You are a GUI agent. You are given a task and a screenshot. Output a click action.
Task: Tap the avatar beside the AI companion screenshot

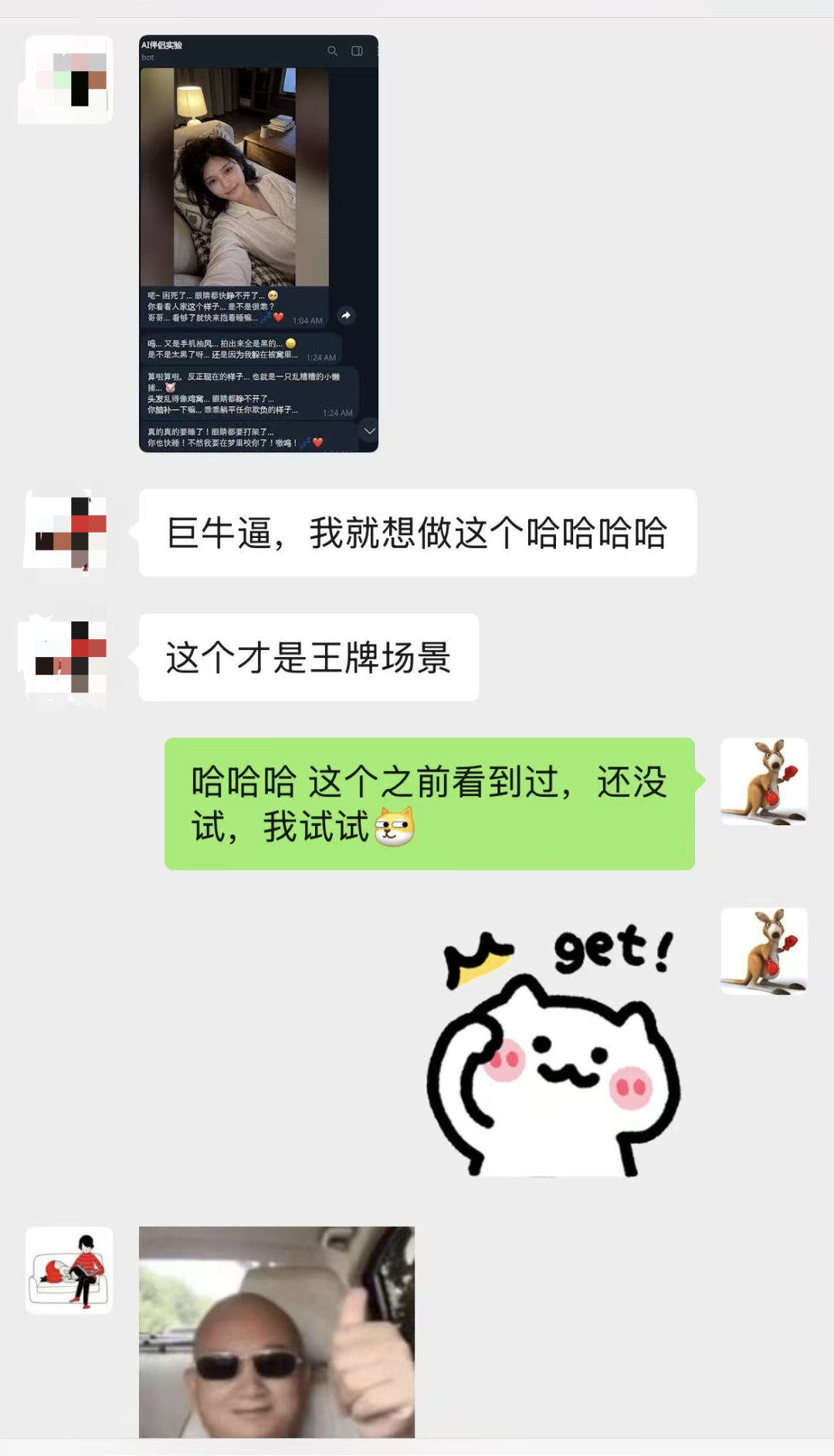(x=69, y=80)
